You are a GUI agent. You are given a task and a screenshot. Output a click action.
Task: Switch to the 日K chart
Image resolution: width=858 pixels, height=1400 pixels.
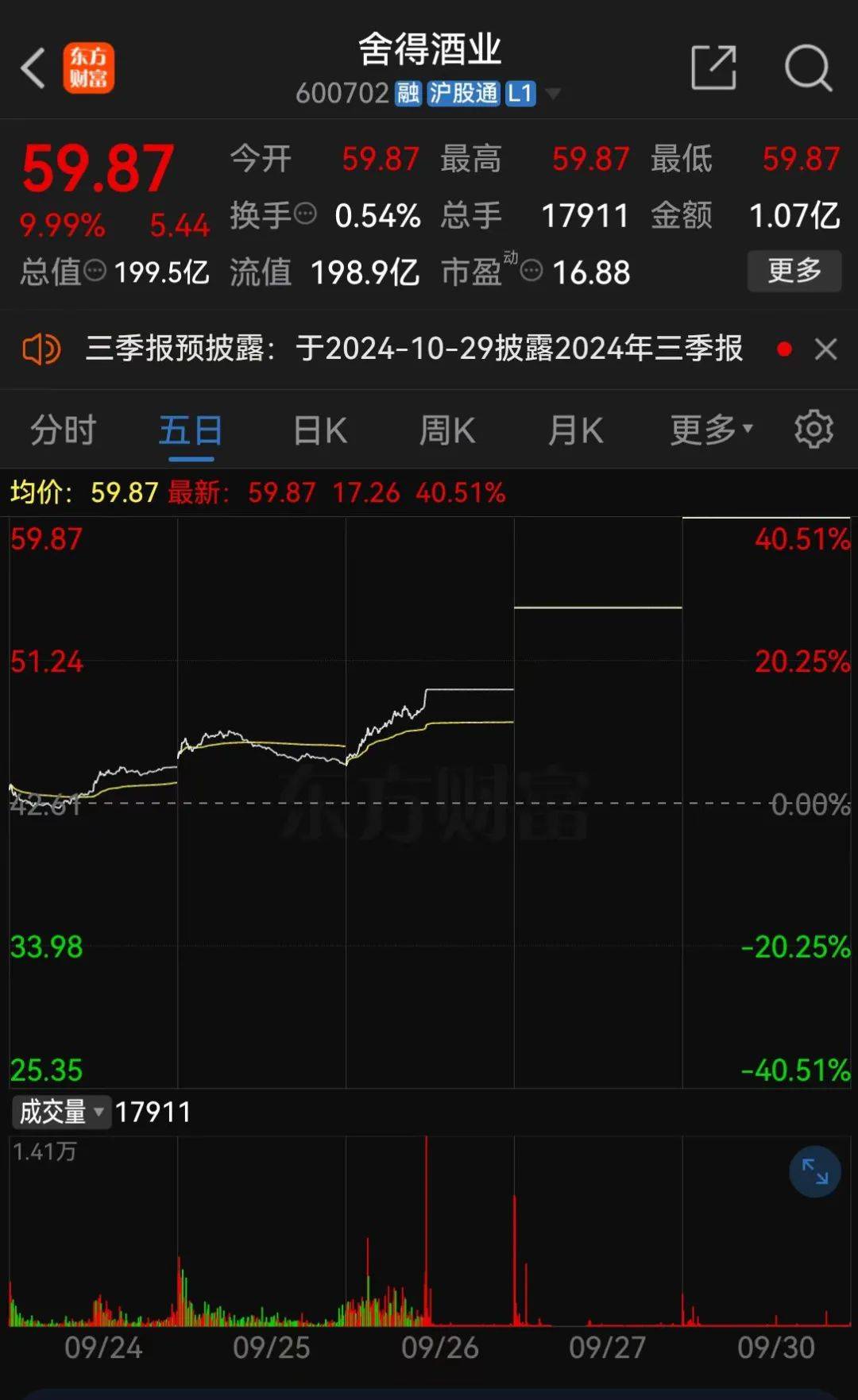click(x=319, y=431)
